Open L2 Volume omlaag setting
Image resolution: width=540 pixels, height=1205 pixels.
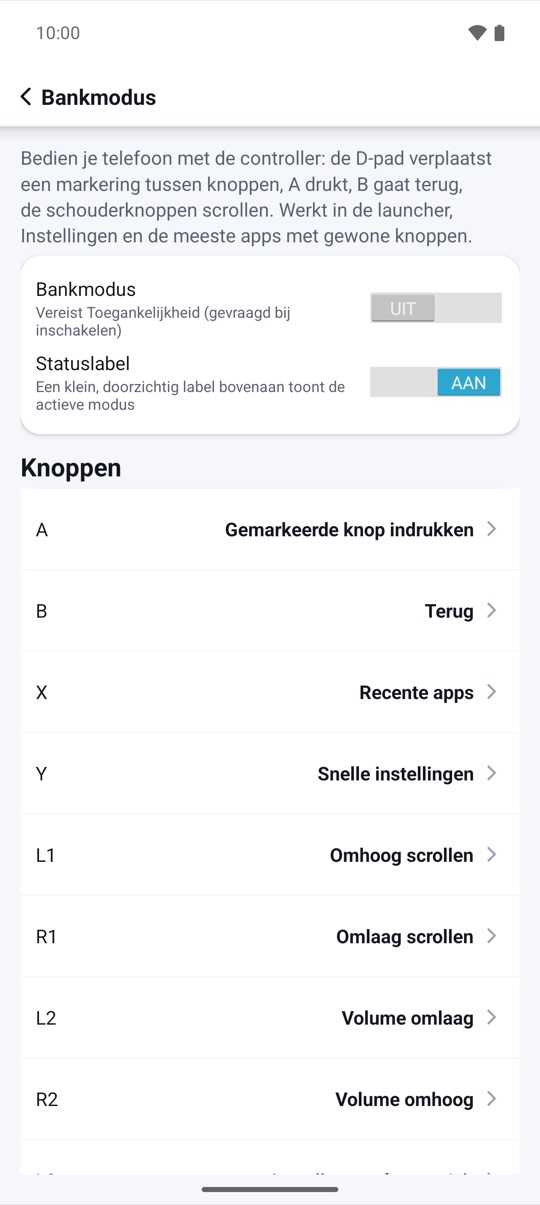(x=270, y=1018)
